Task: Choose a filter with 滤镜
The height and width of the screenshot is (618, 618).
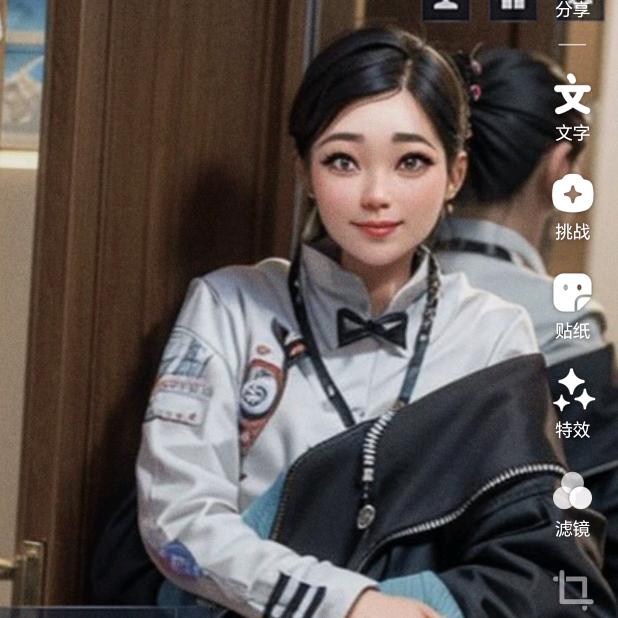Action: (x=573, y=505)
